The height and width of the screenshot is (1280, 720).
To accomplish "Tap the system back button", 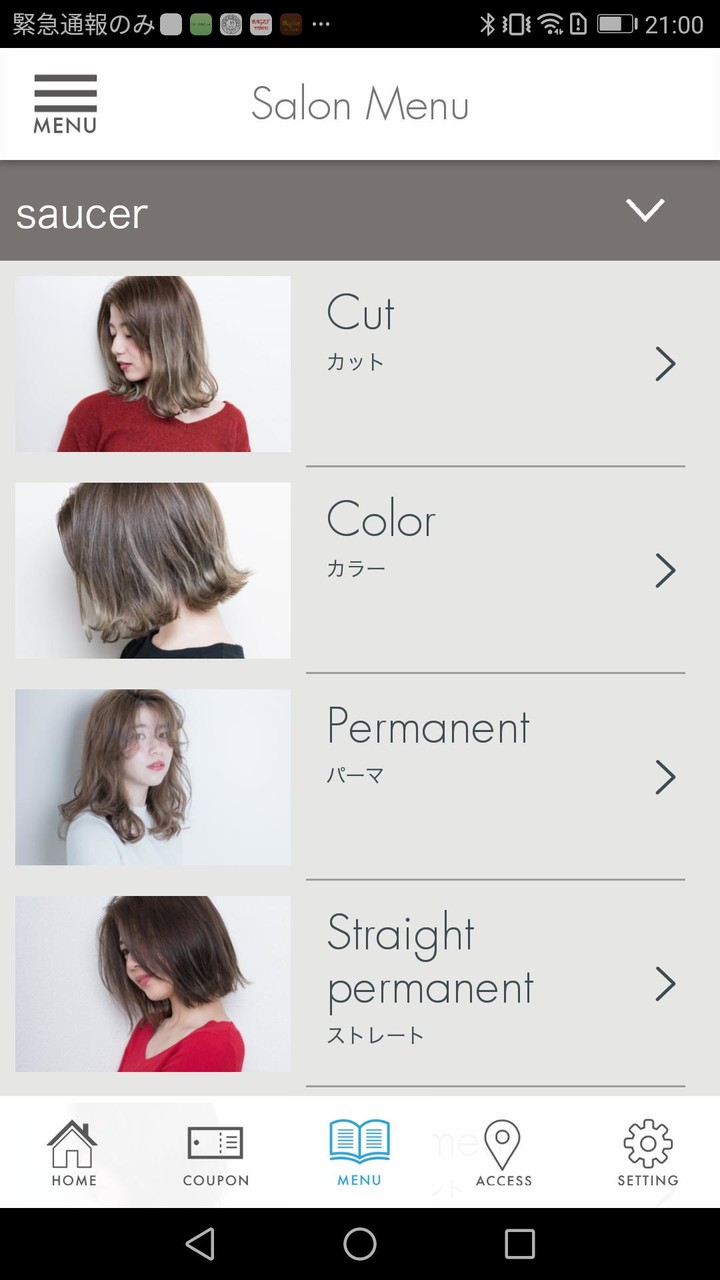I will 200,1244.
